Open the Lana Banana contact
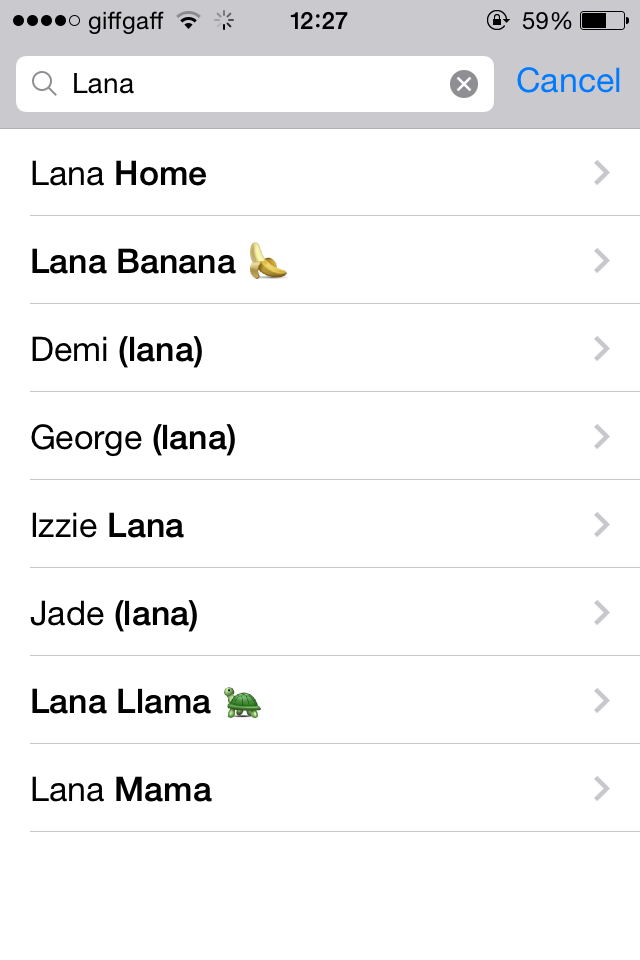The height and width of the screenshot is (960, 640). click(x=320, y=262)
